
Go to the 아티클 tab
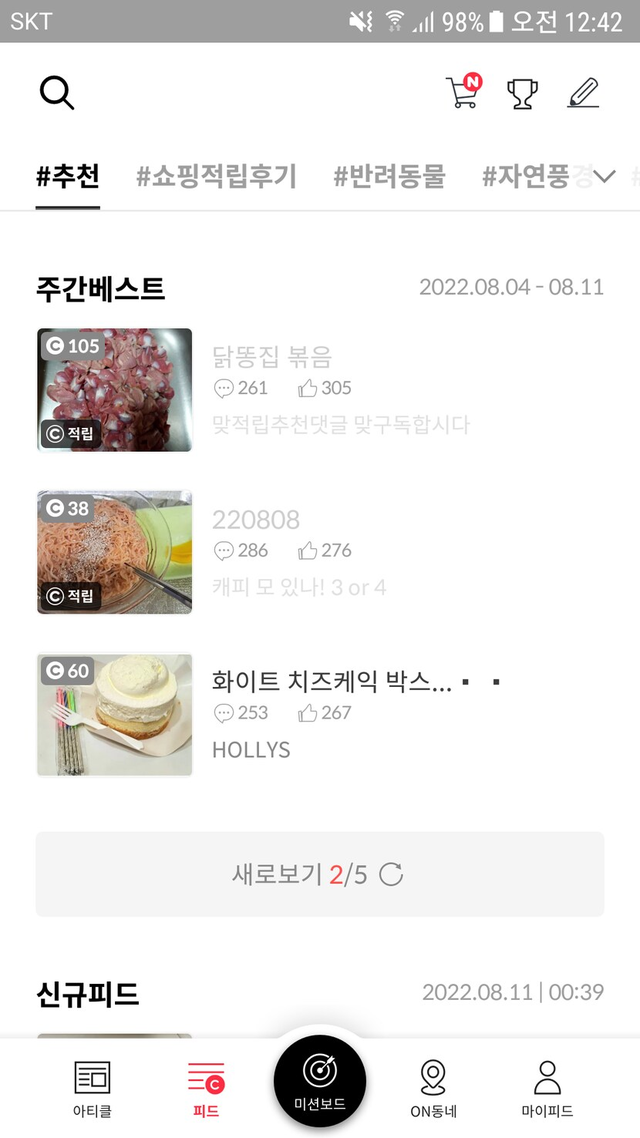tap(92, 1088)
